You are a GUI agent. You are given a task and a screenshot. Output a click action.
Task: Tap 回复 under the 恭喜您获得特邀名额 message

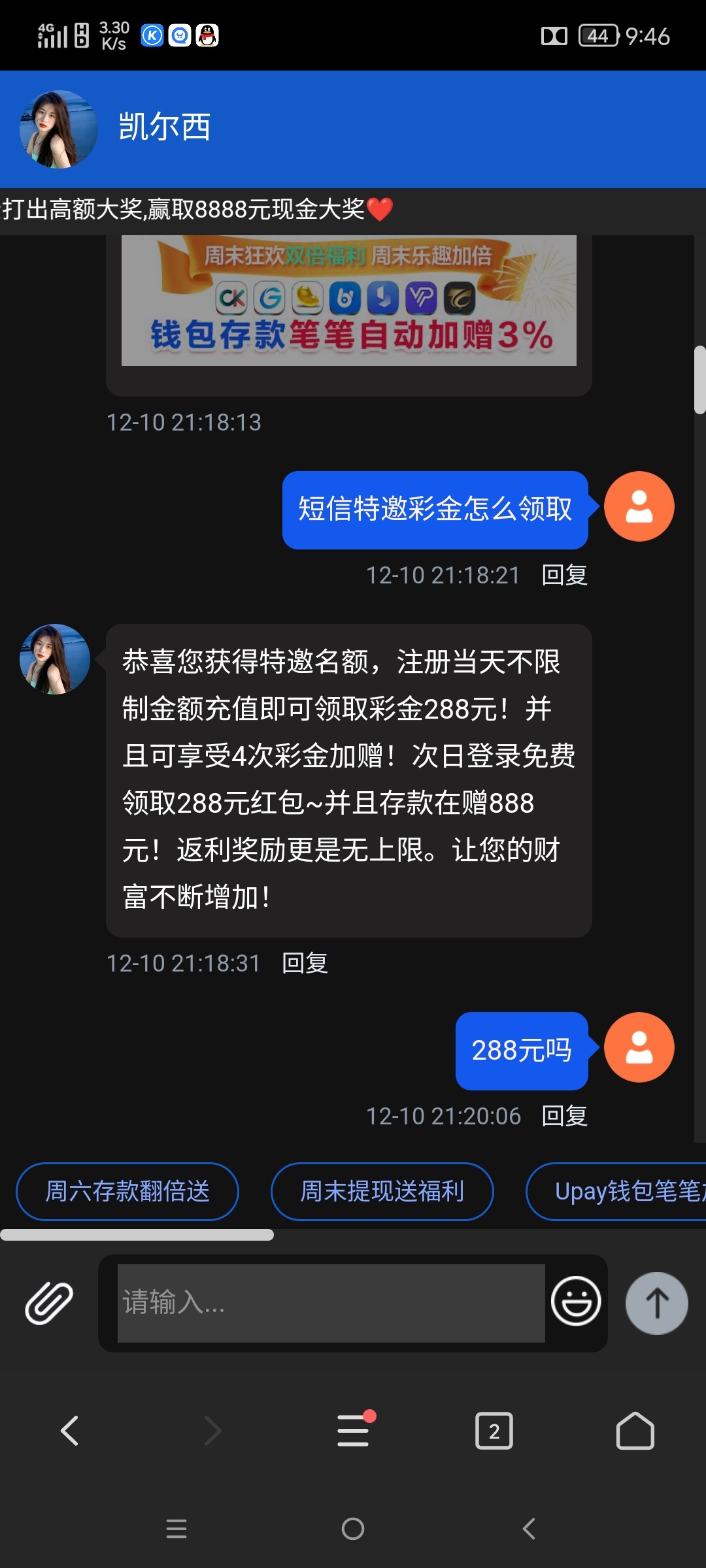(305, 963)
